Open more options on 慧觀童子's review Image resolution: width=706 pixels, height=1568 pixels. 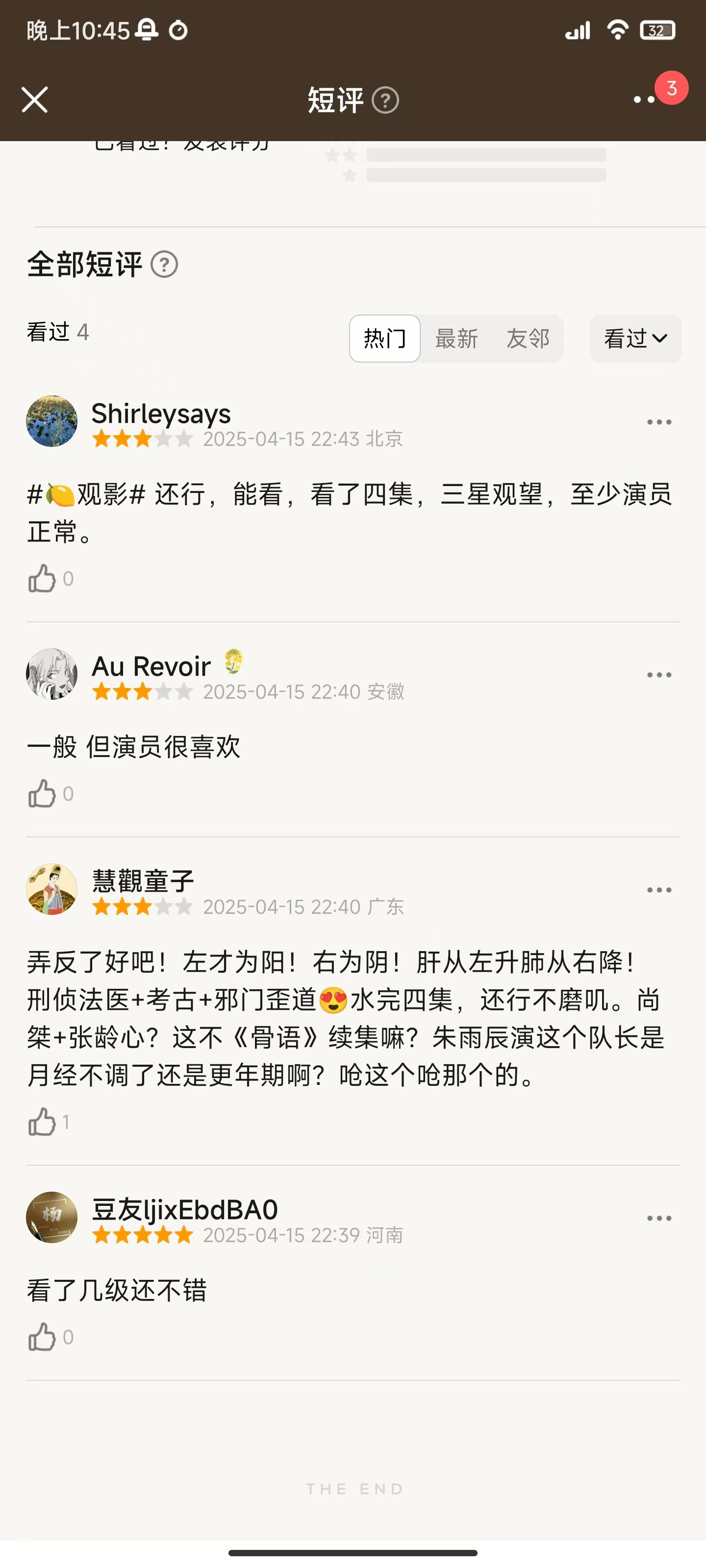click(658, 890)
